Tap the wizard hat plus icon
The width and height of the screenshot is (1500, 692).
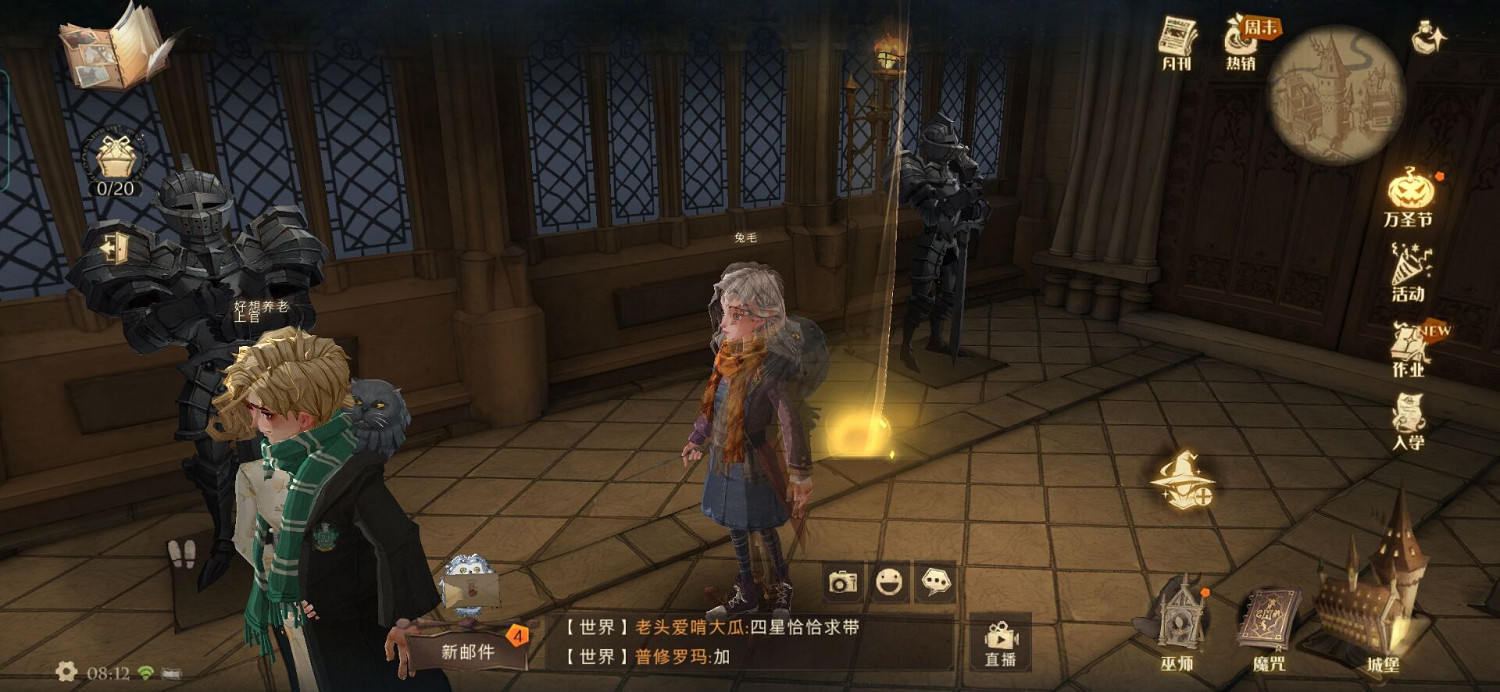1182,480
